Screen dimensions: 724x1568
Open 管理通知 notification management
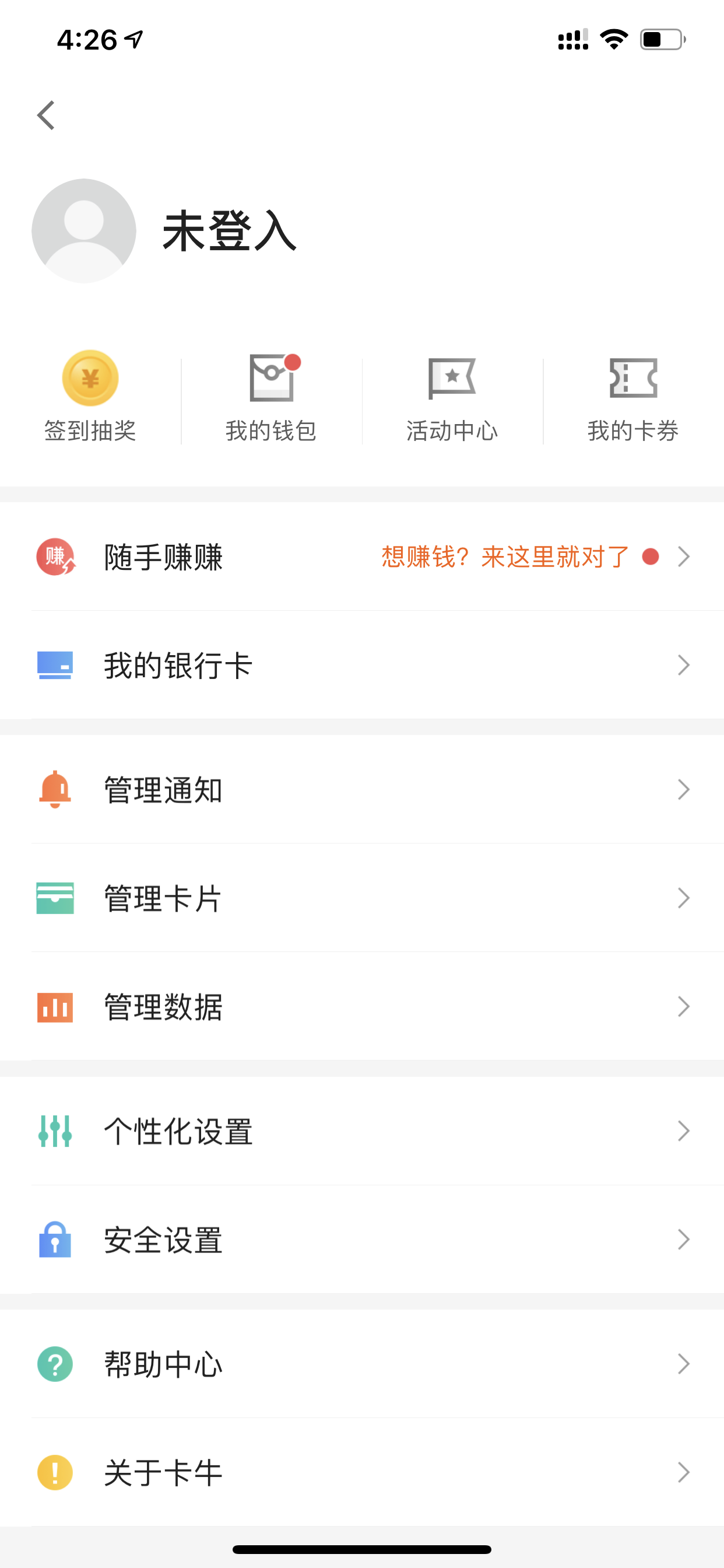[362, 789]
